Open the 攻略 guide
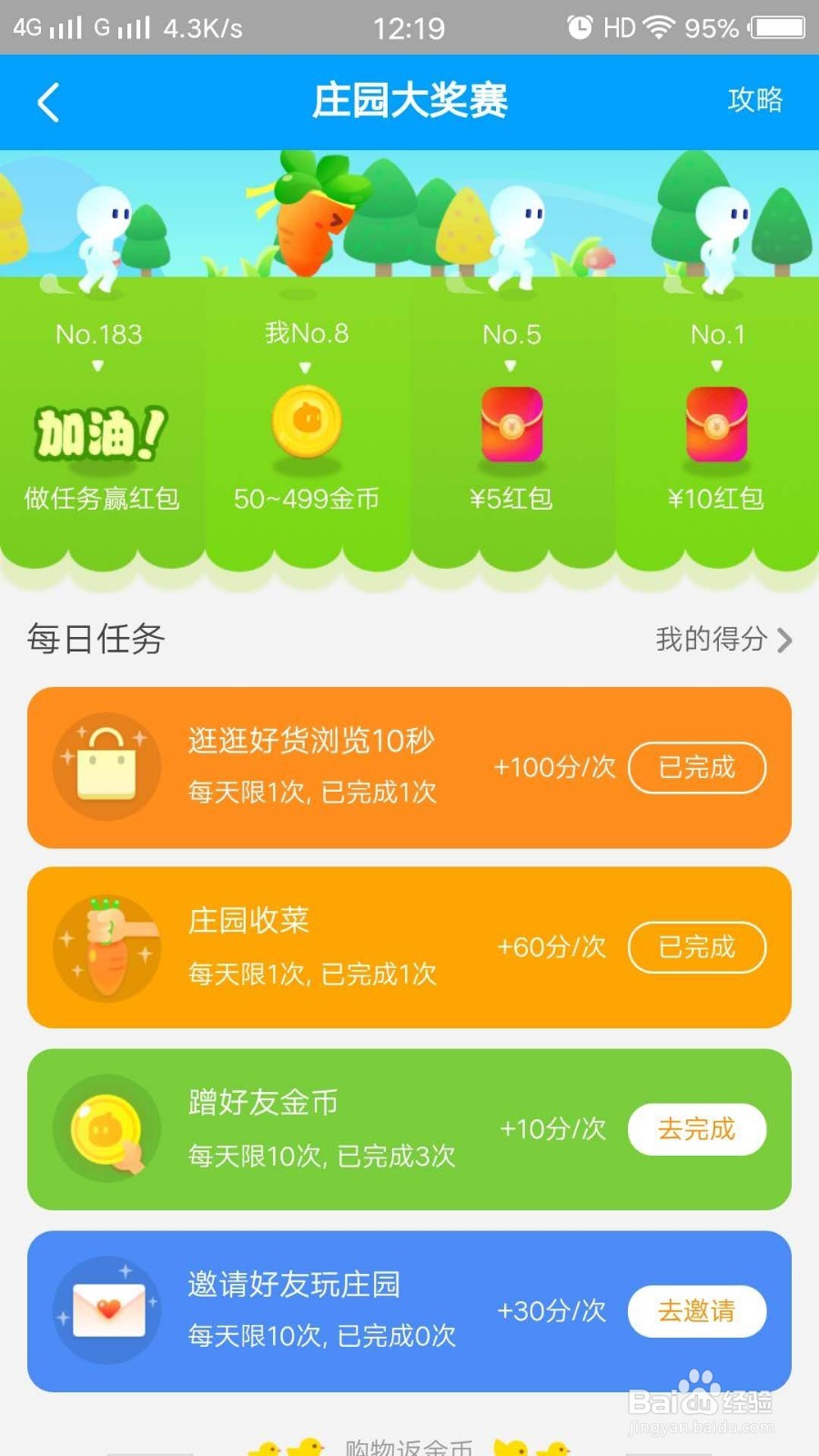The width and height of the screenshot is (819, 1456). pos(754,100)
